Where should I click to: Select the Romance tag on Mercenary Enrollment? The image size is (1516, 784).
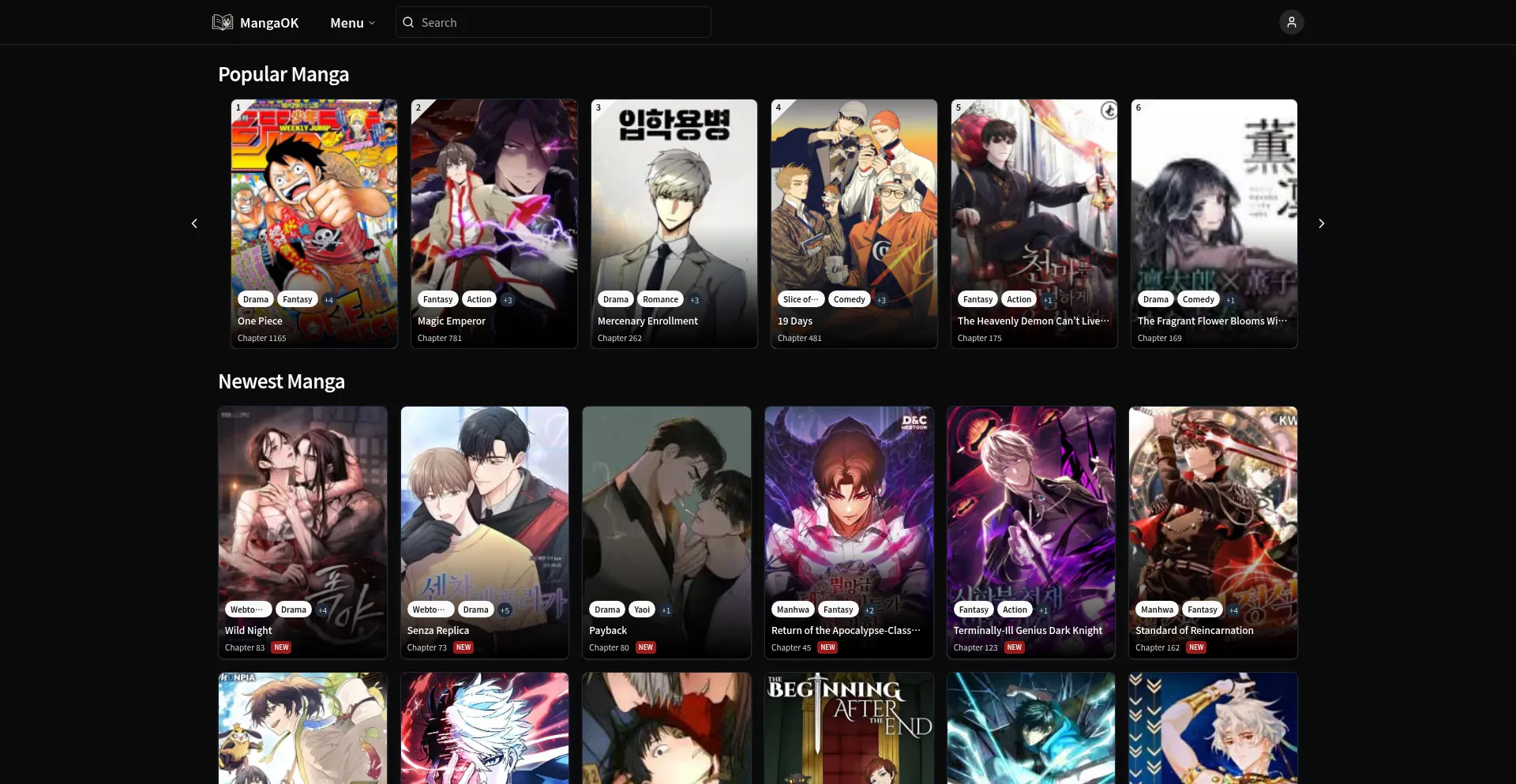point(660,299)
